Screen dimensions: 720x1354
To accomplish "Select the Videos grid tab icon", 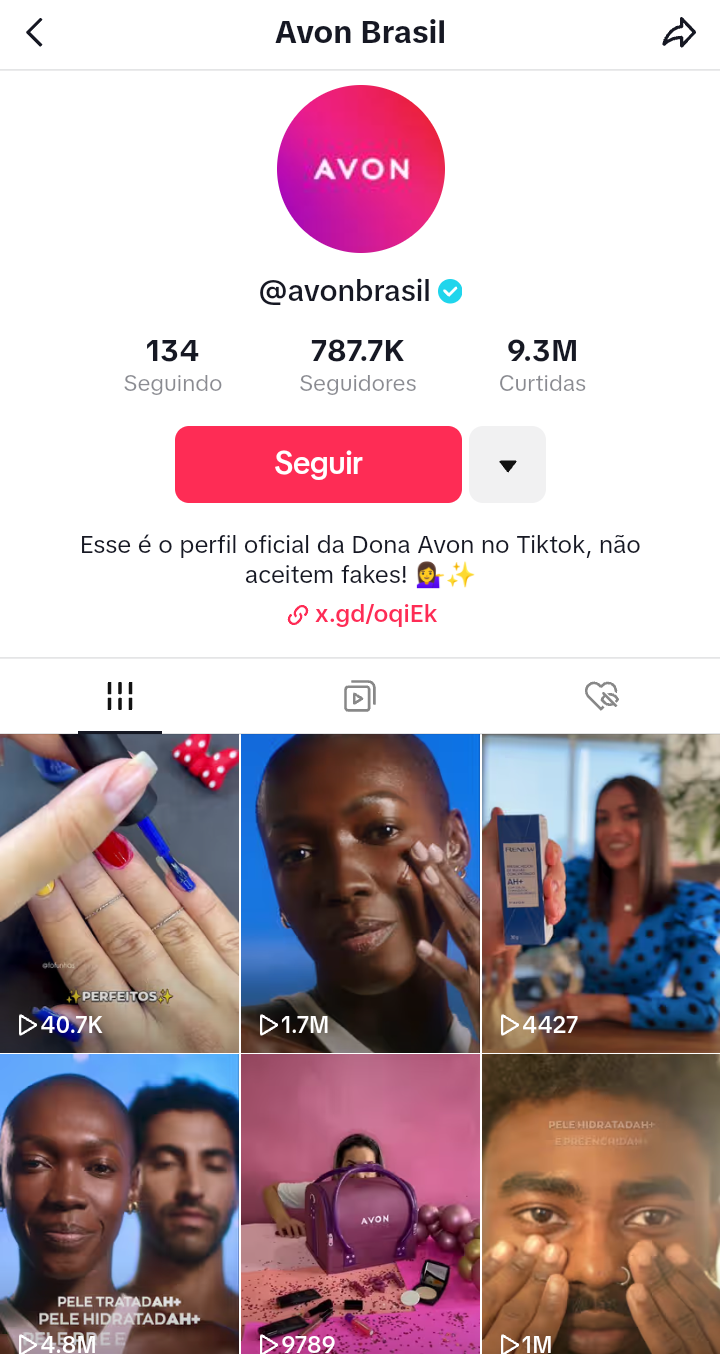I will point(120,695).
